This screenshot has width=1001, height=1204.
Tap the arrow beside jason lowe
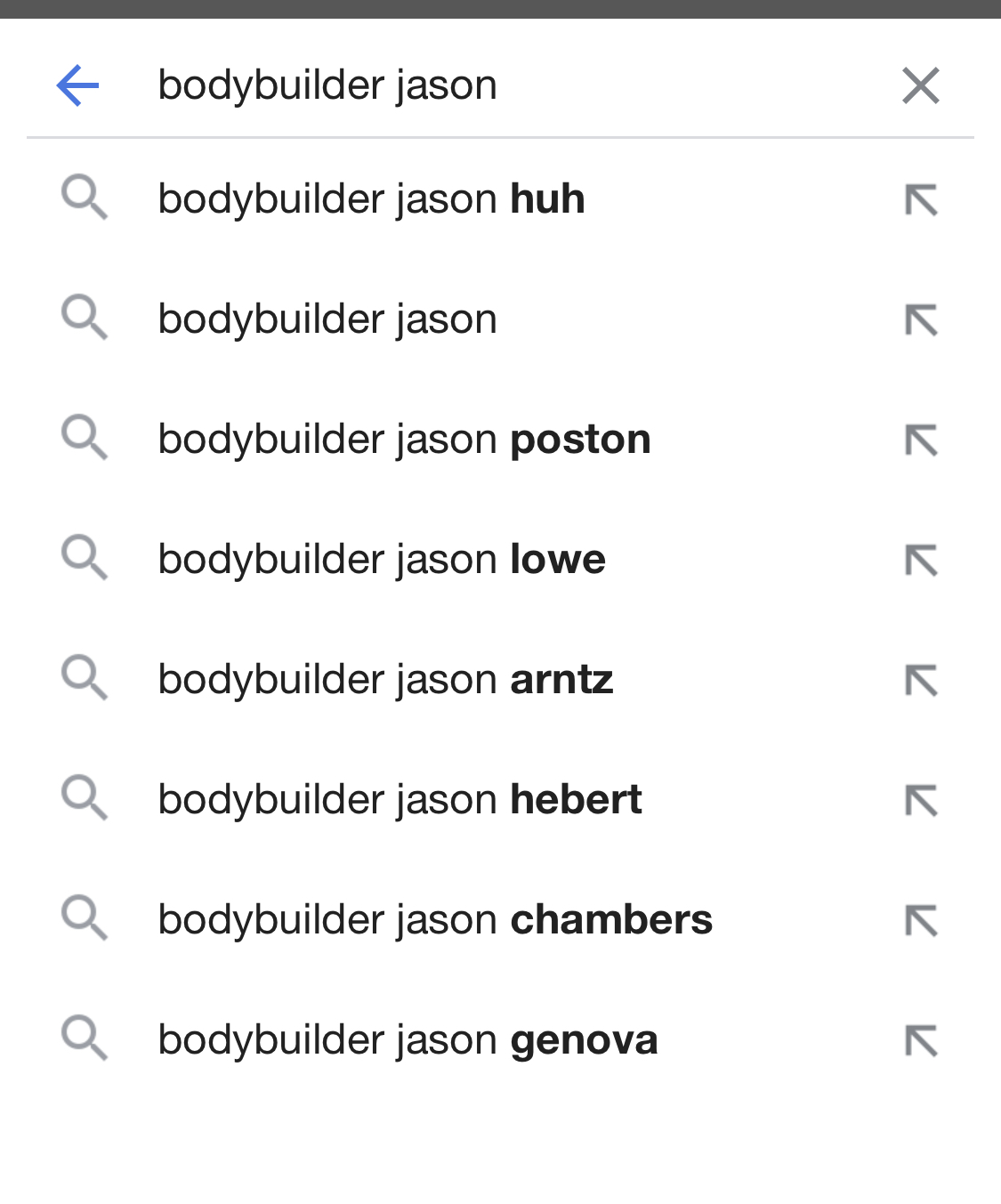pyautogui.click(x=921, y=560)
